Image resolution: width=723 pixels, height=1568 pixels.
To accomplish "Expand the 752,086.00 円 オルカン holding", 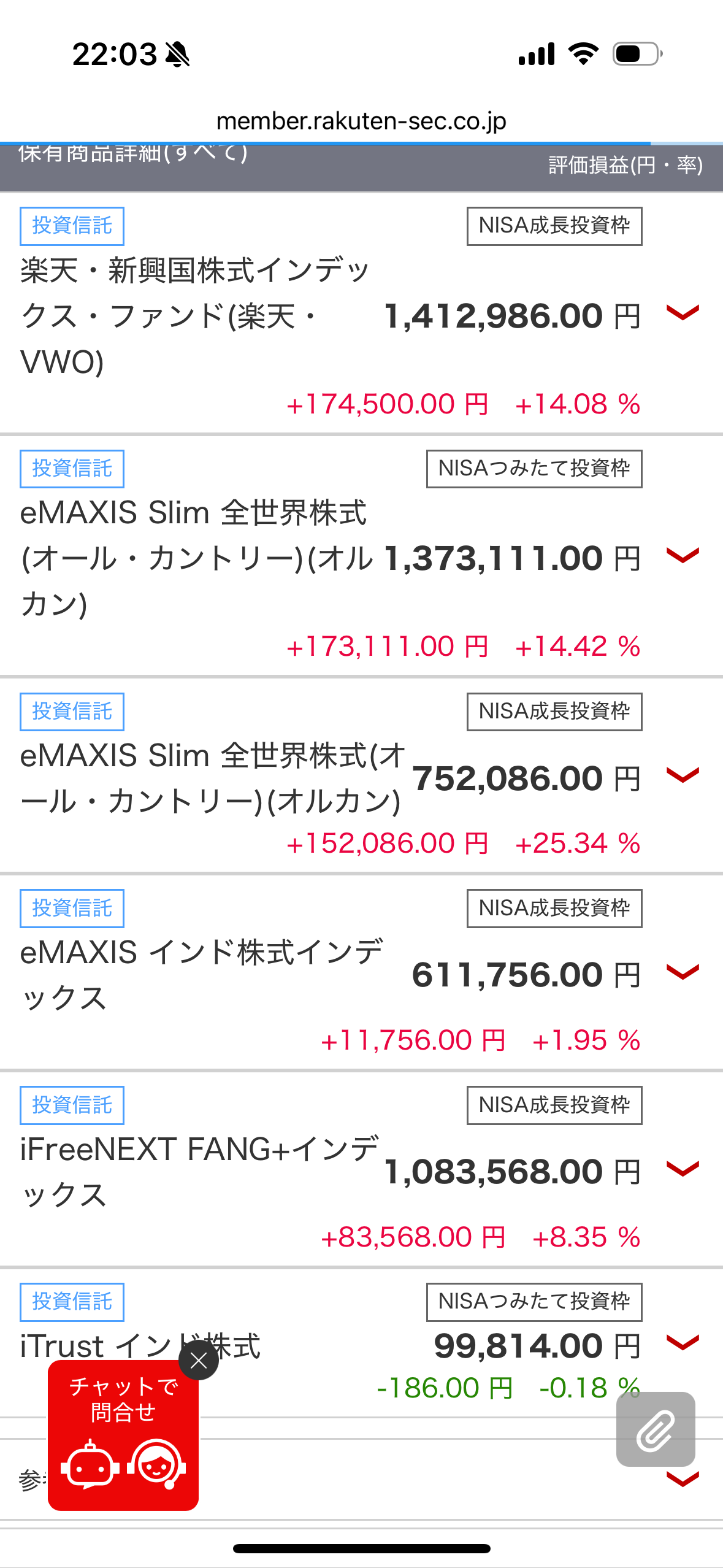I will (683, 775).
